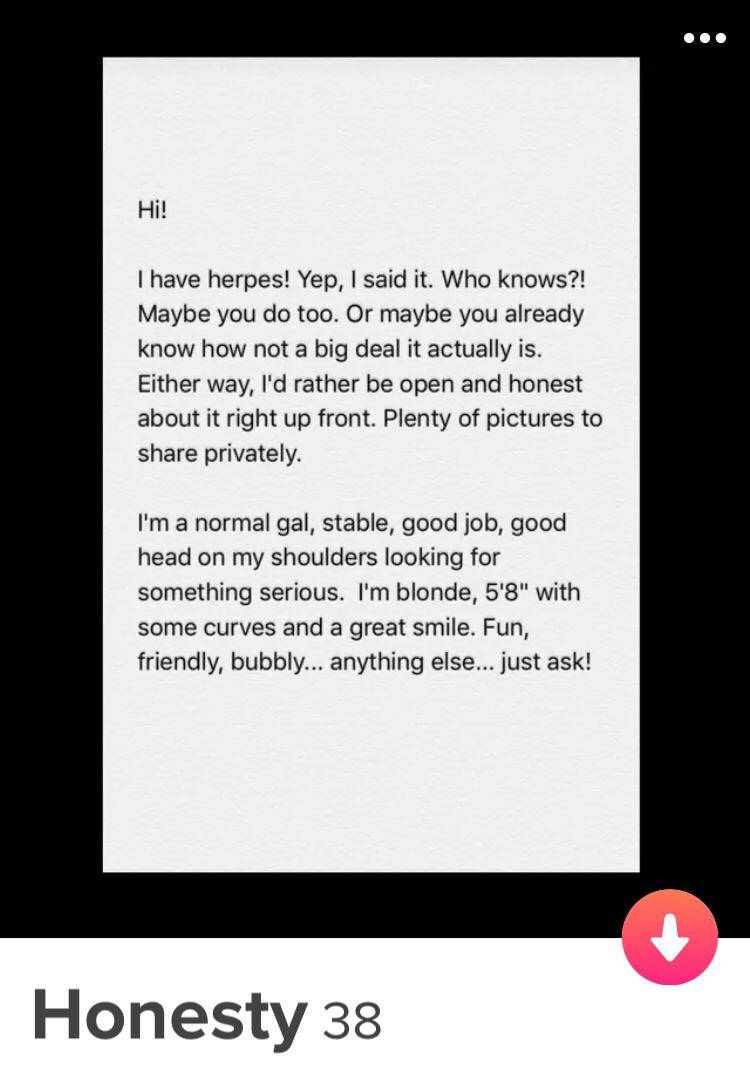Tap the paragraph mentioning Plenty of pictures
Viewport: 750px width, 1087px height.
pos(369,419)
